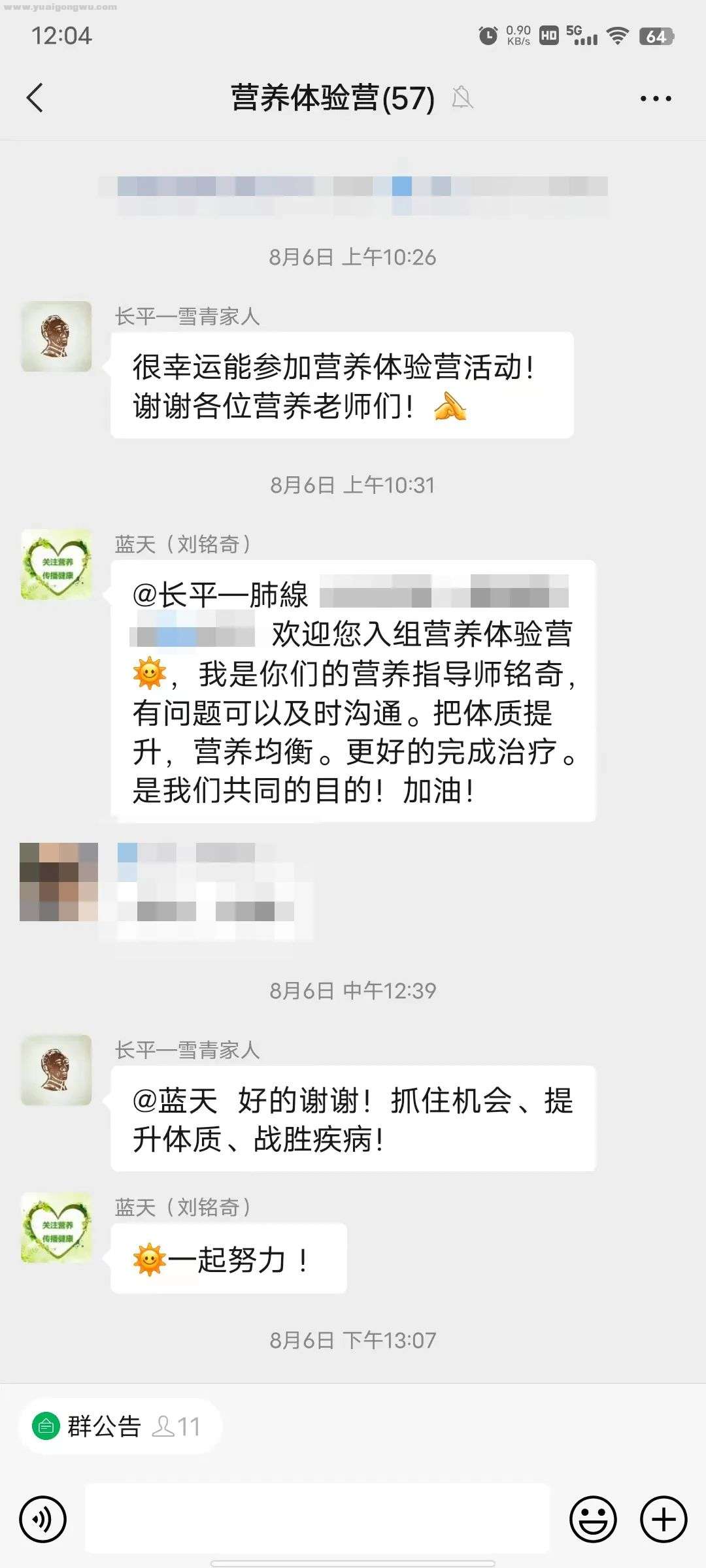Open the group chat overflow menu

tap(655, 99)
